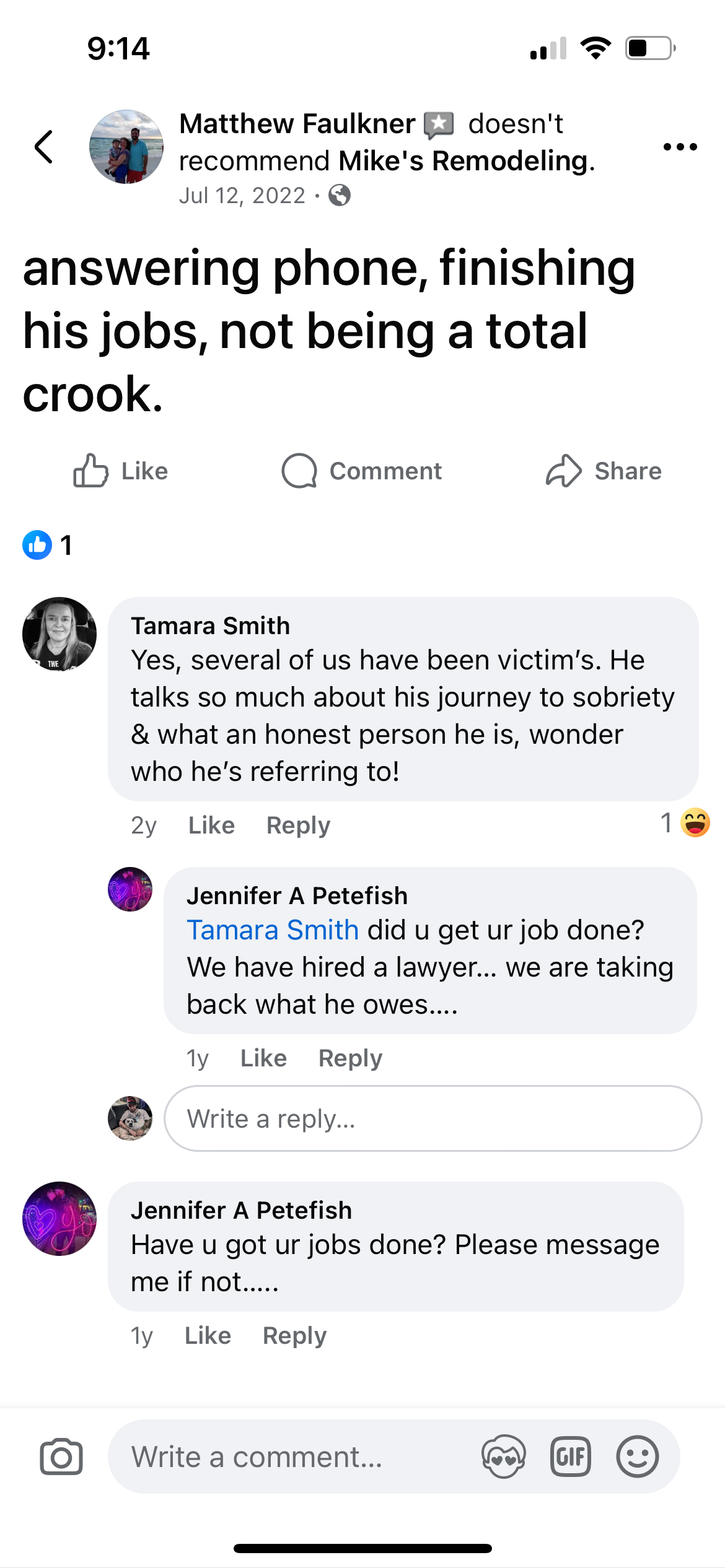725x1568 pixels.
Task: View who liked the post
Action: click(x=48, y=545)
